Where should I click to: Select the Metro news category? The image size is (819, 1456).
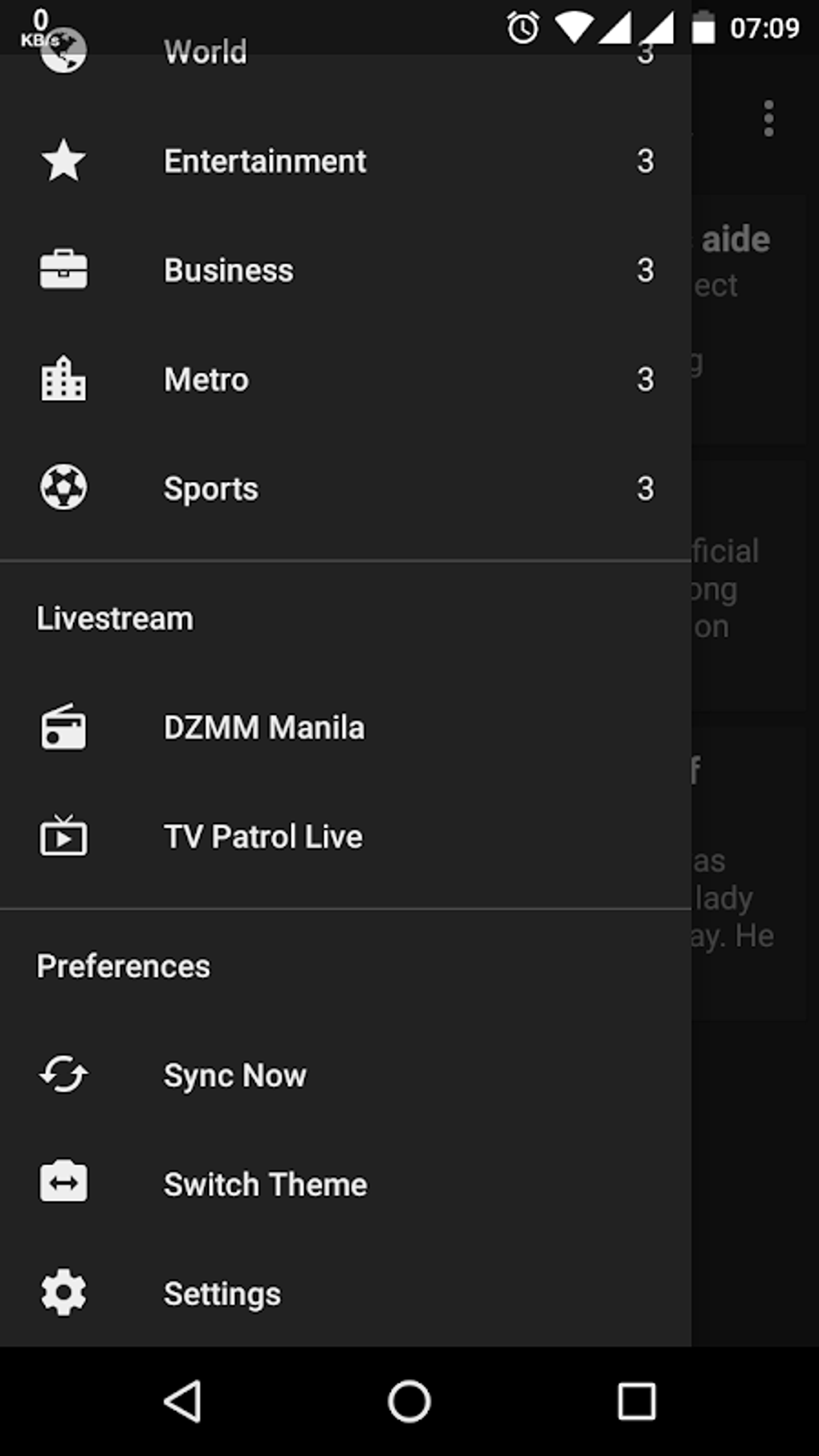pyautogui.click(x=206, y=380)
